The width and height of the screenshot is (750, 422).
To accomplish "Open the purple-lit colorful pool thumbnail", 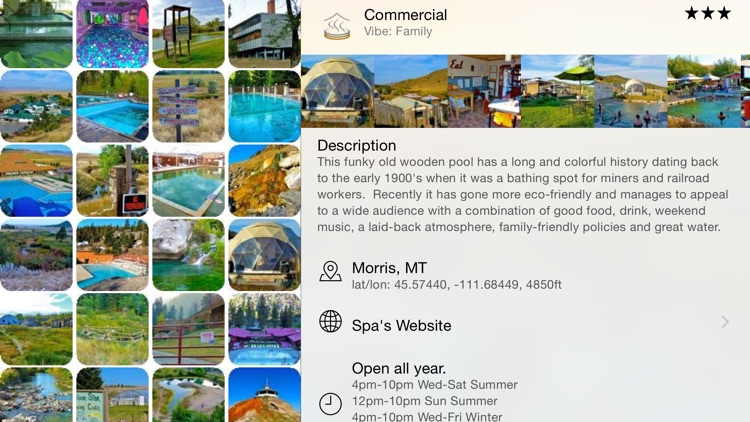I will [112, 32].
